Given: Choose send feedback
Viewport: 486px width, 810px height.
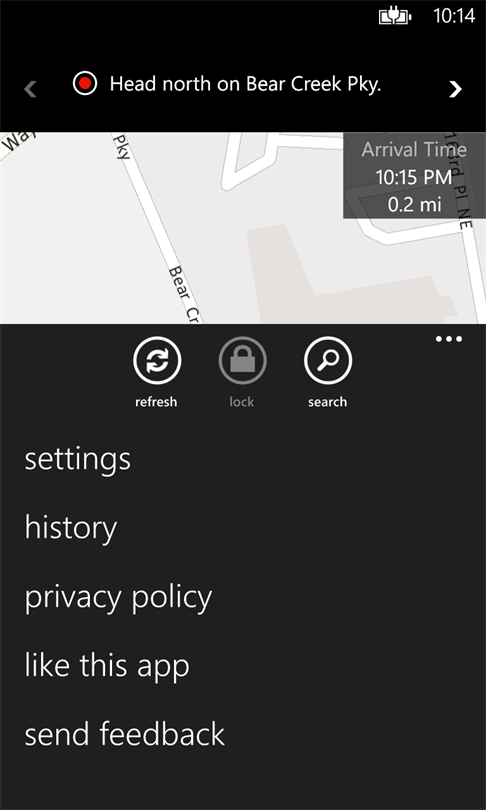Looking at the screenshot, I should click(124, 734).
